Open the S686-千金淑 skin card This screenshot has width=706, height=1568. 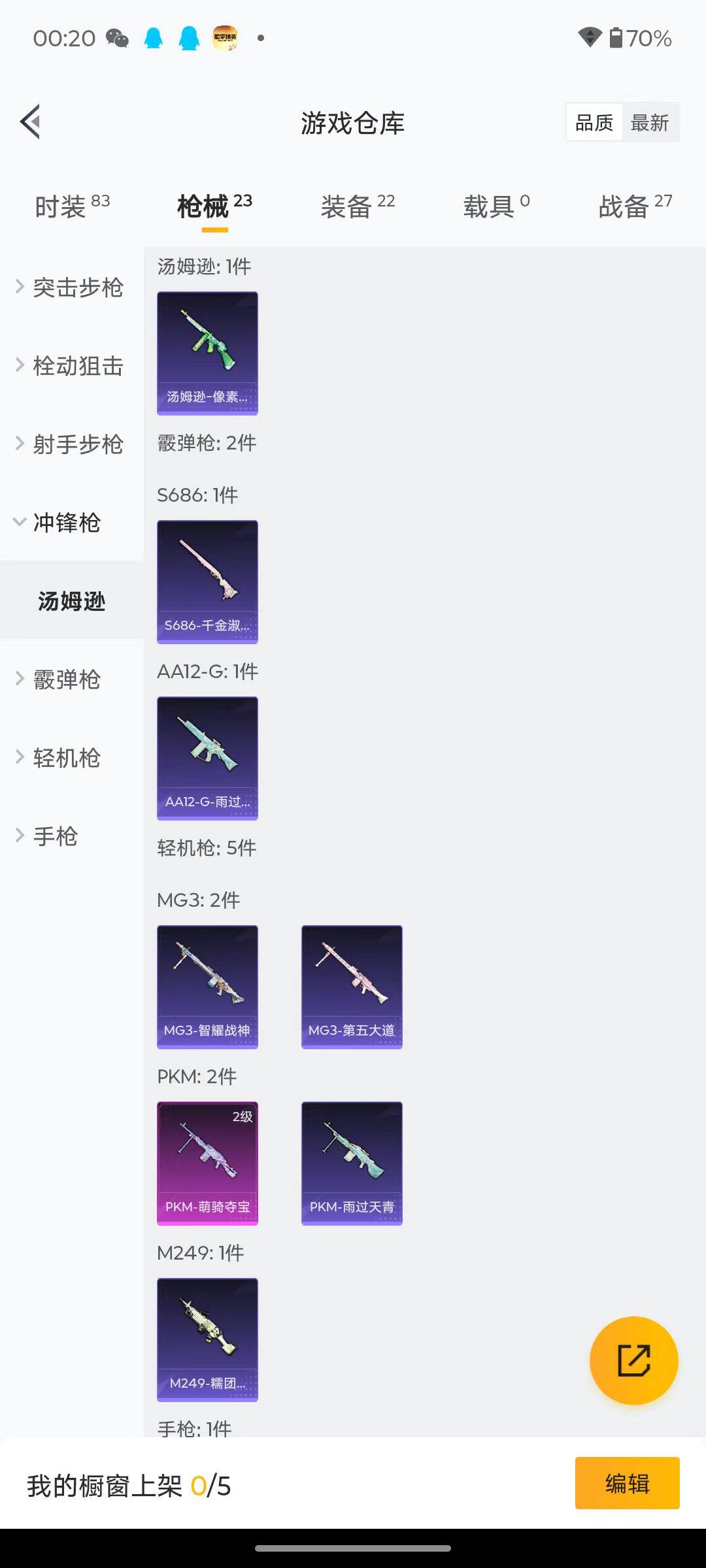coord(207,581)
